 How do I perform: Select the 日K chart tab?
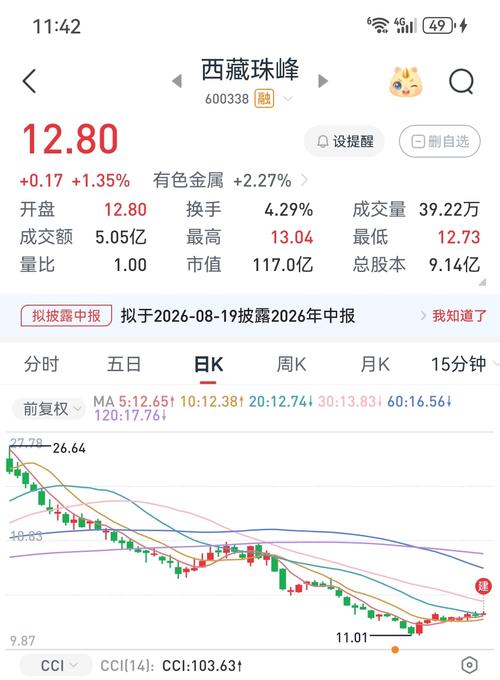pos(209,364)
